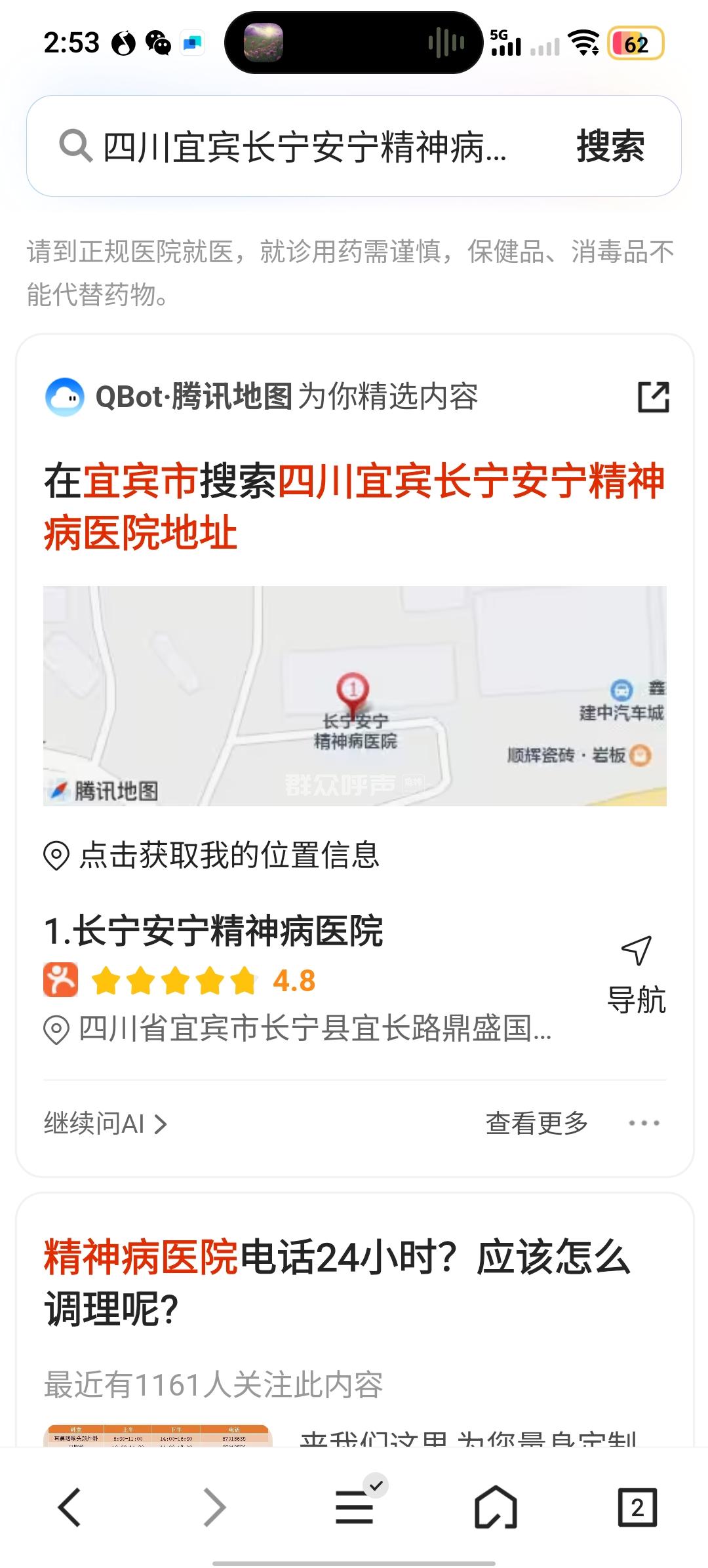Select 继续问AI to continue asking
708x1568 pixels.
106,1124
